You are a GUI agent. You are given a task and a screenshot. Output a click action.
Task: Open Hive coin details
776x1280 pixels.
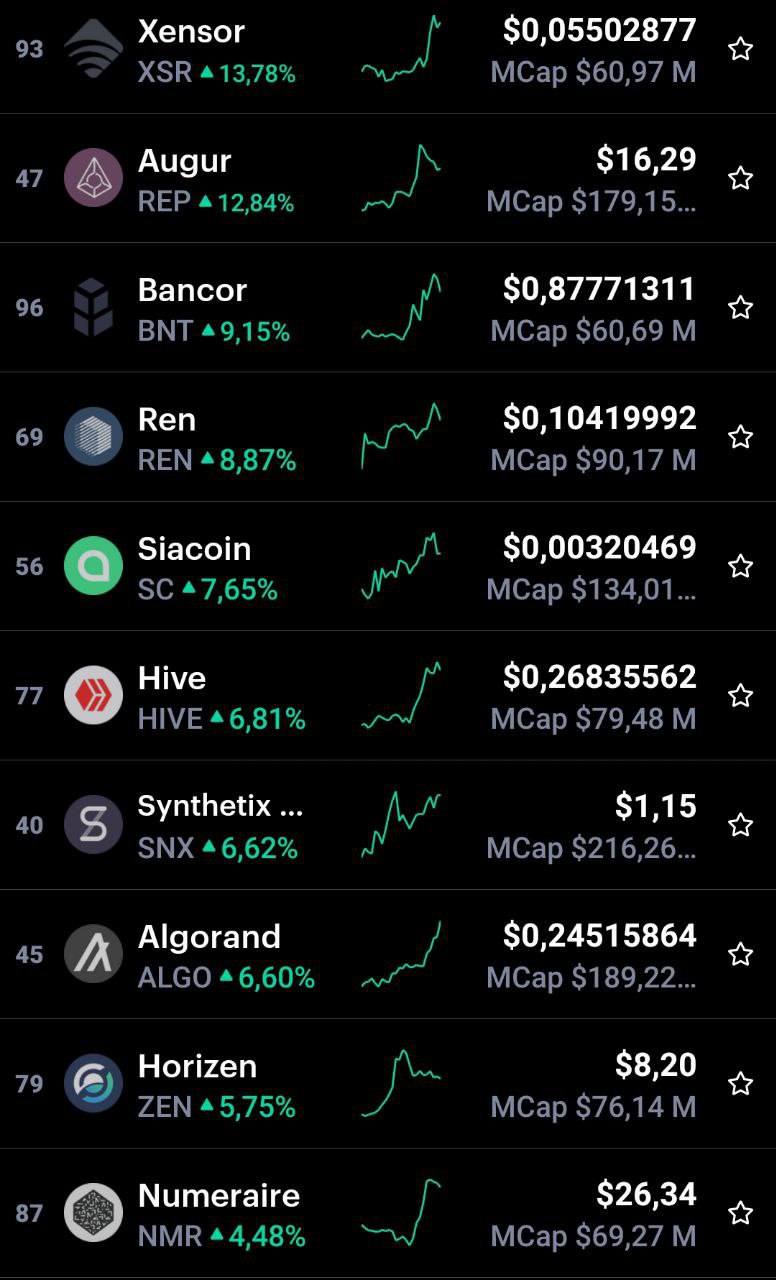[x=388, y=695]
